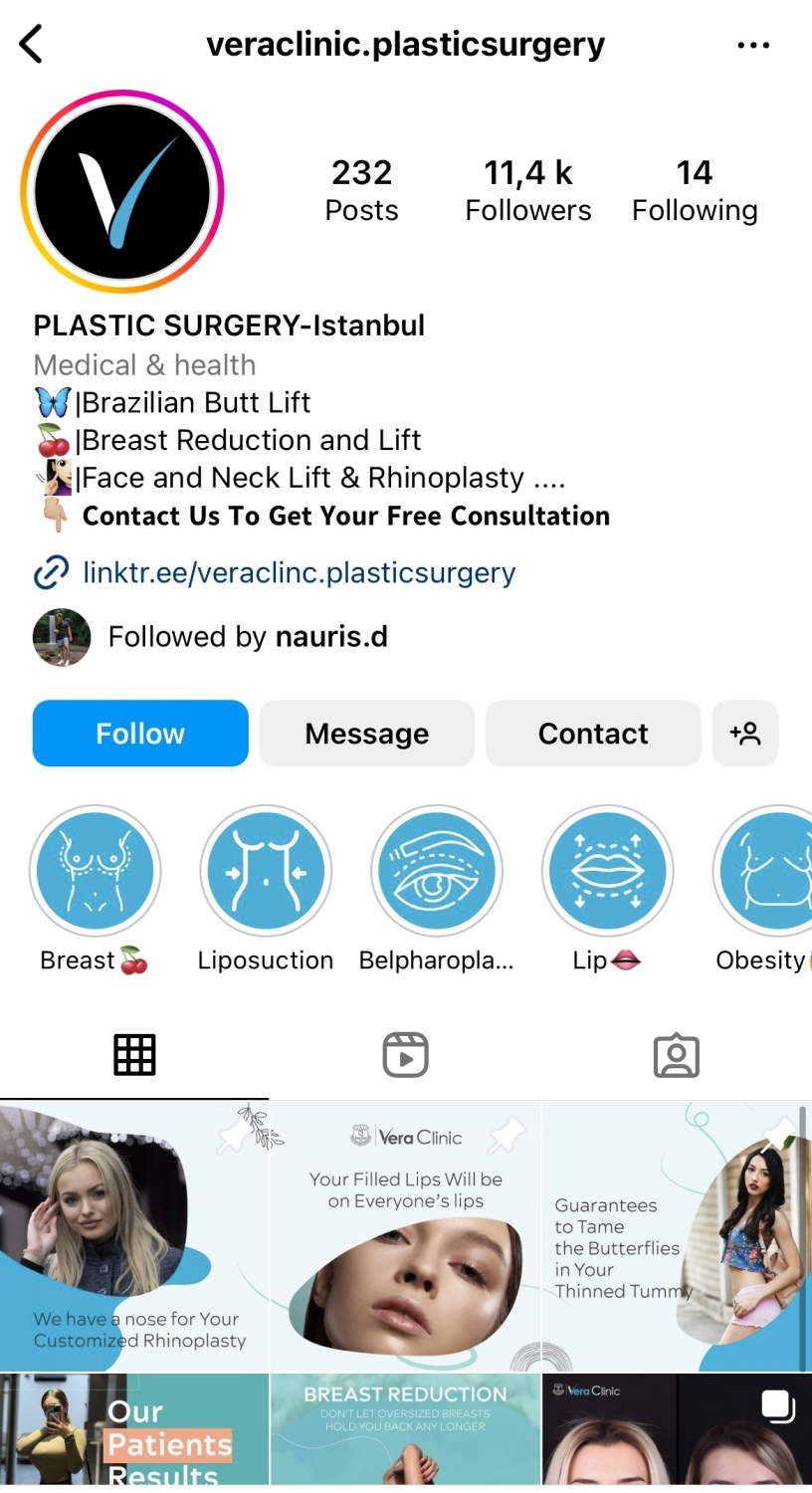Open the Breast story highlight
Image resolution: width=812 pixels, height=1493 pixels.
(96, 872)
